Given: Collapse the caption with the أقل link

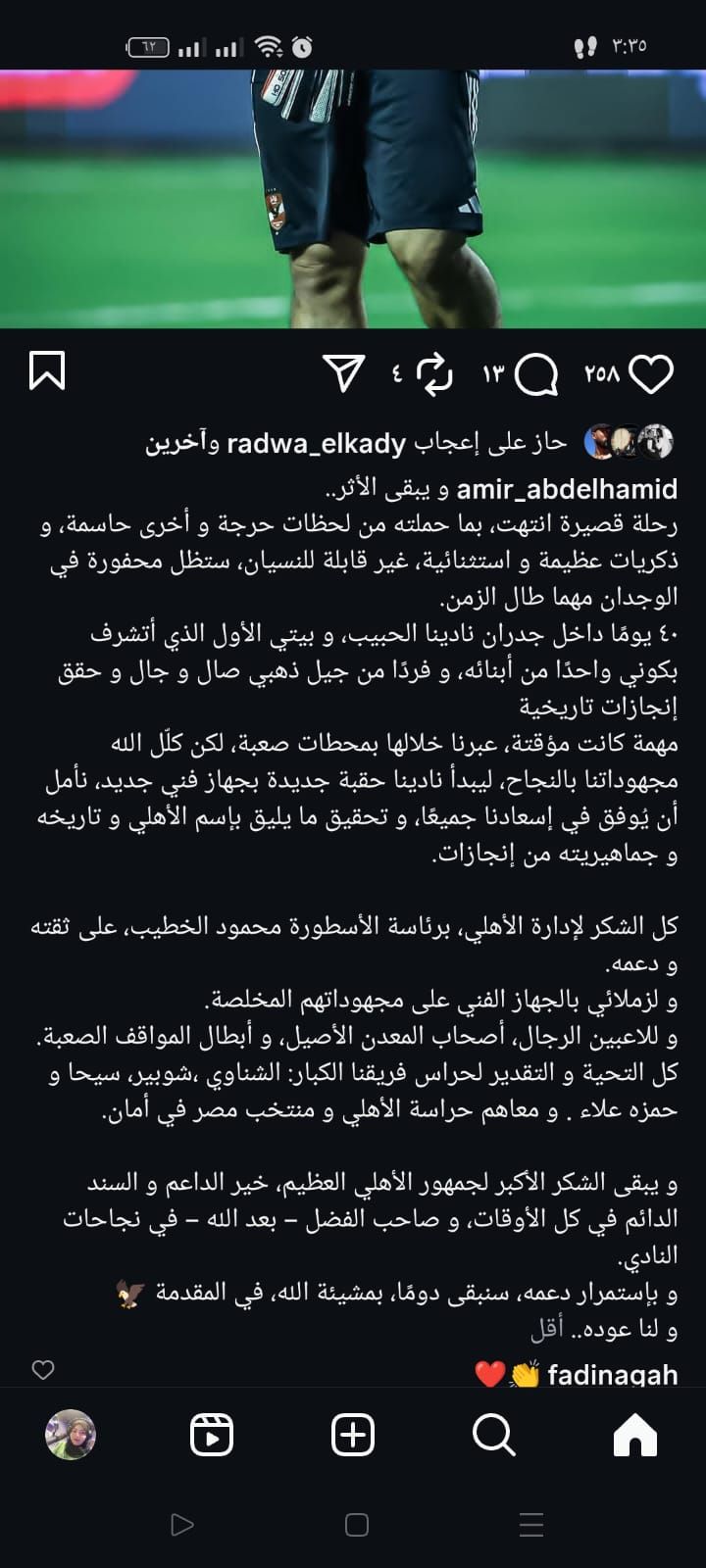Looking at the screenshot, I should tap(546, 1330).
